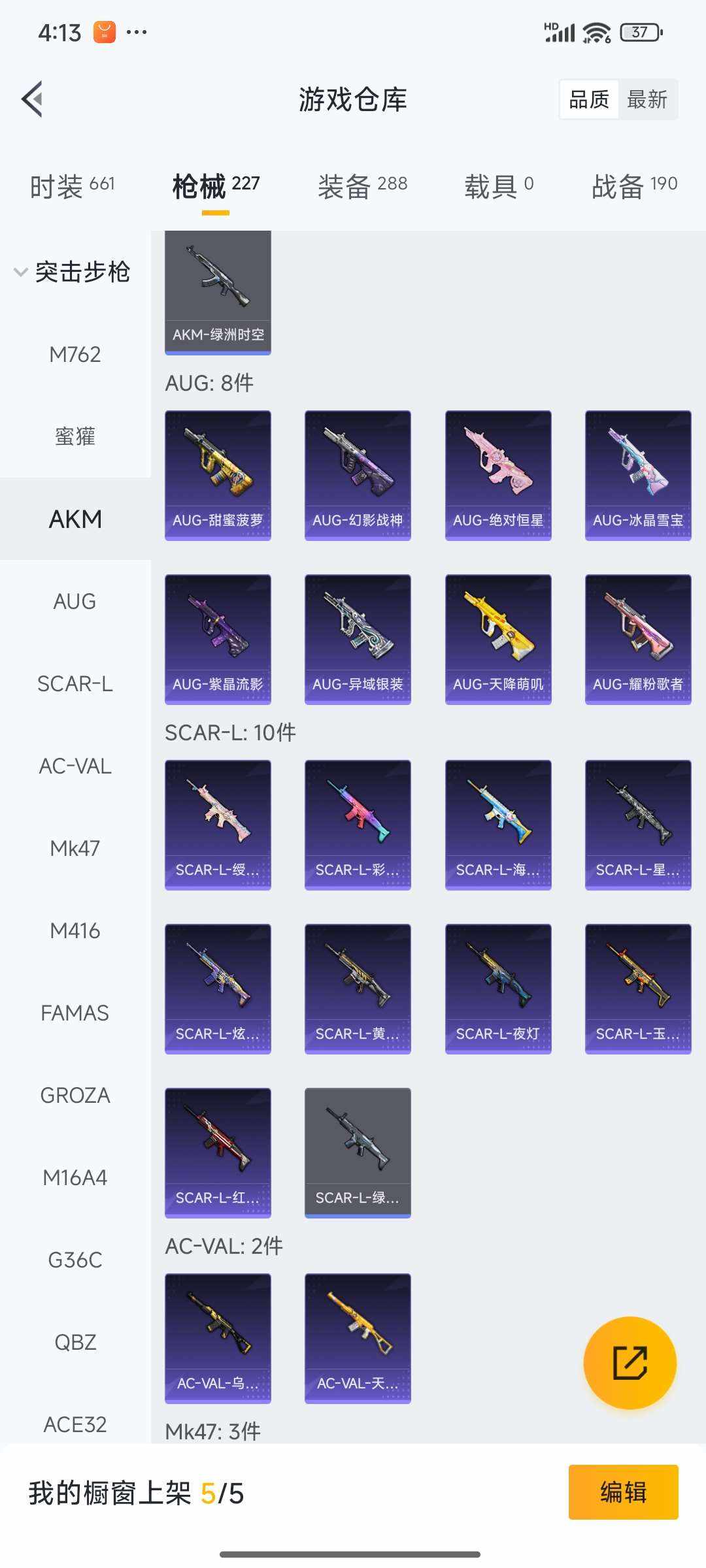The height and width of the screenshot is (1568, 706).
Task: Switch to the 时装 tab
Action: click(x=72, y=186)
